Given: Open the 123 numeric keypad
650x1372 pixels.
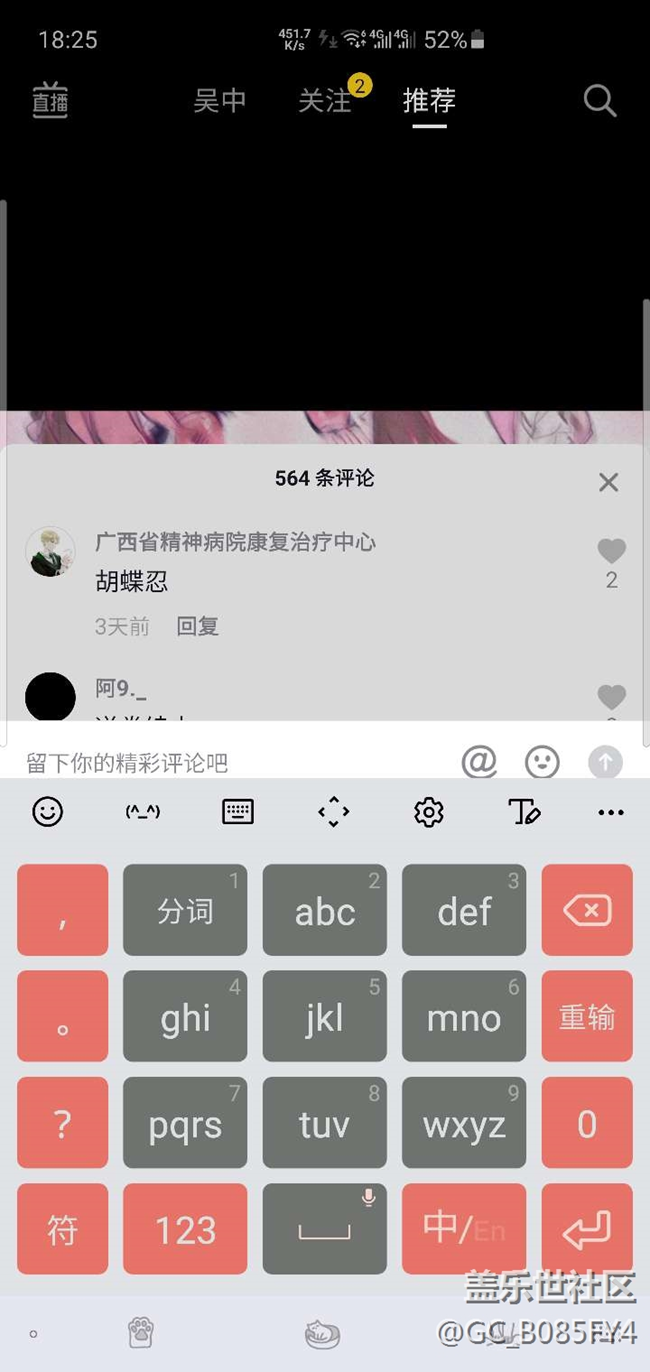Looking at the screenshot, I should pyautogui.click(x=185, y=1228).
